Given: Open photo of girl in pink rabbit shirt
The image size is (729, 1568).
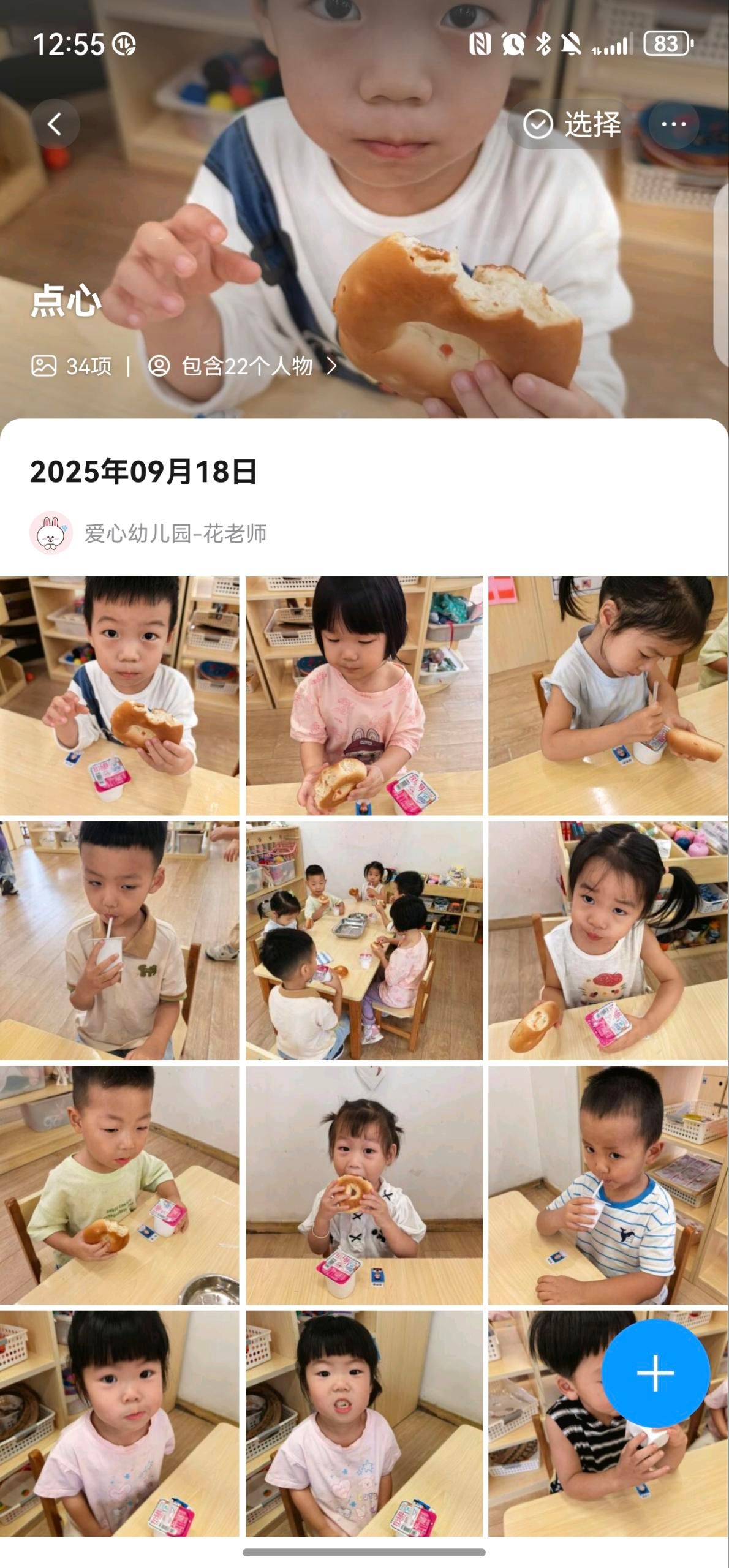Looking at the screenshot, I should (x=364, y=695).
